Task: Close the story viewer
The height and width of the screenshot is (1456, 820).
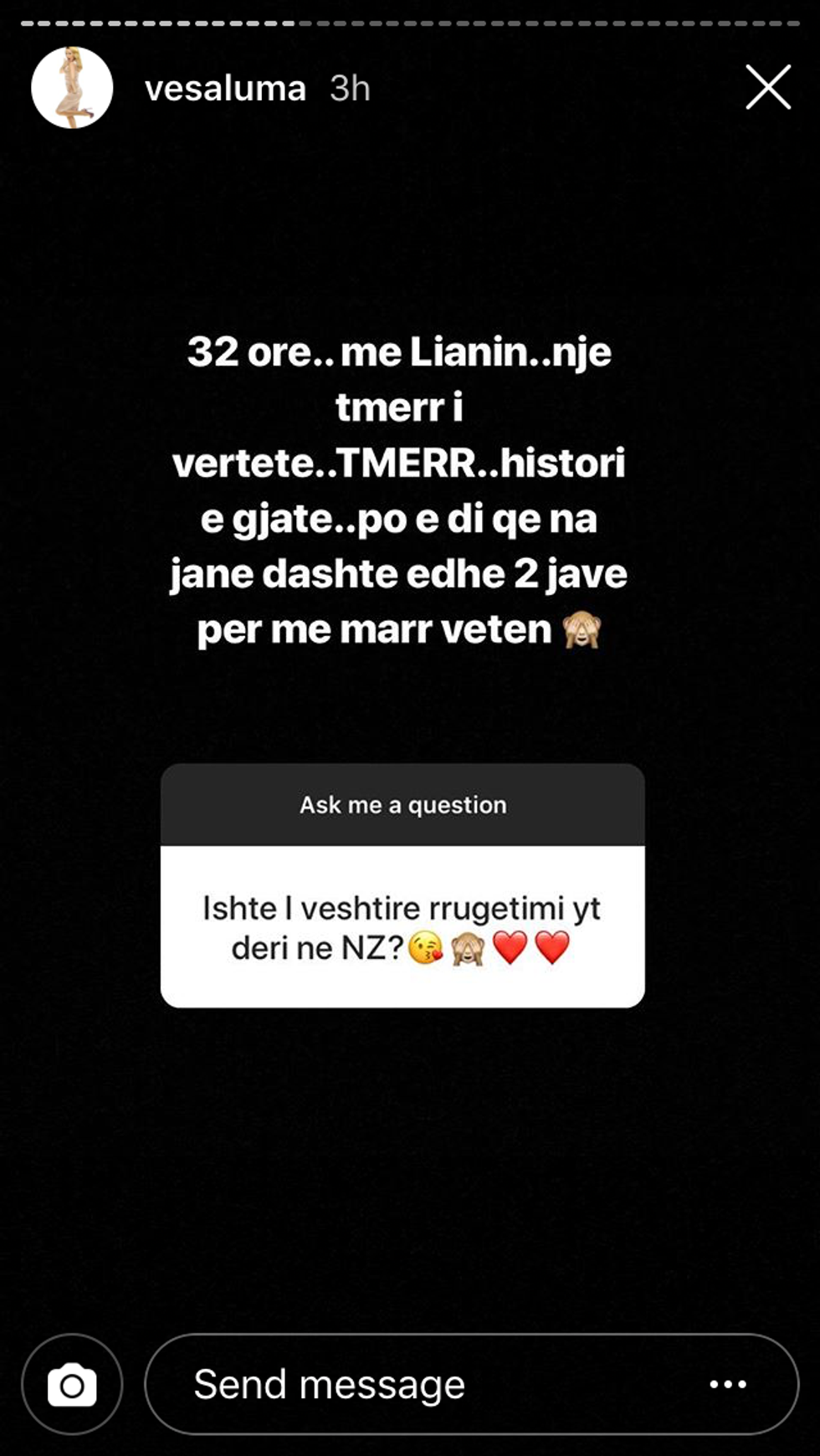Action: click(768, 87)
